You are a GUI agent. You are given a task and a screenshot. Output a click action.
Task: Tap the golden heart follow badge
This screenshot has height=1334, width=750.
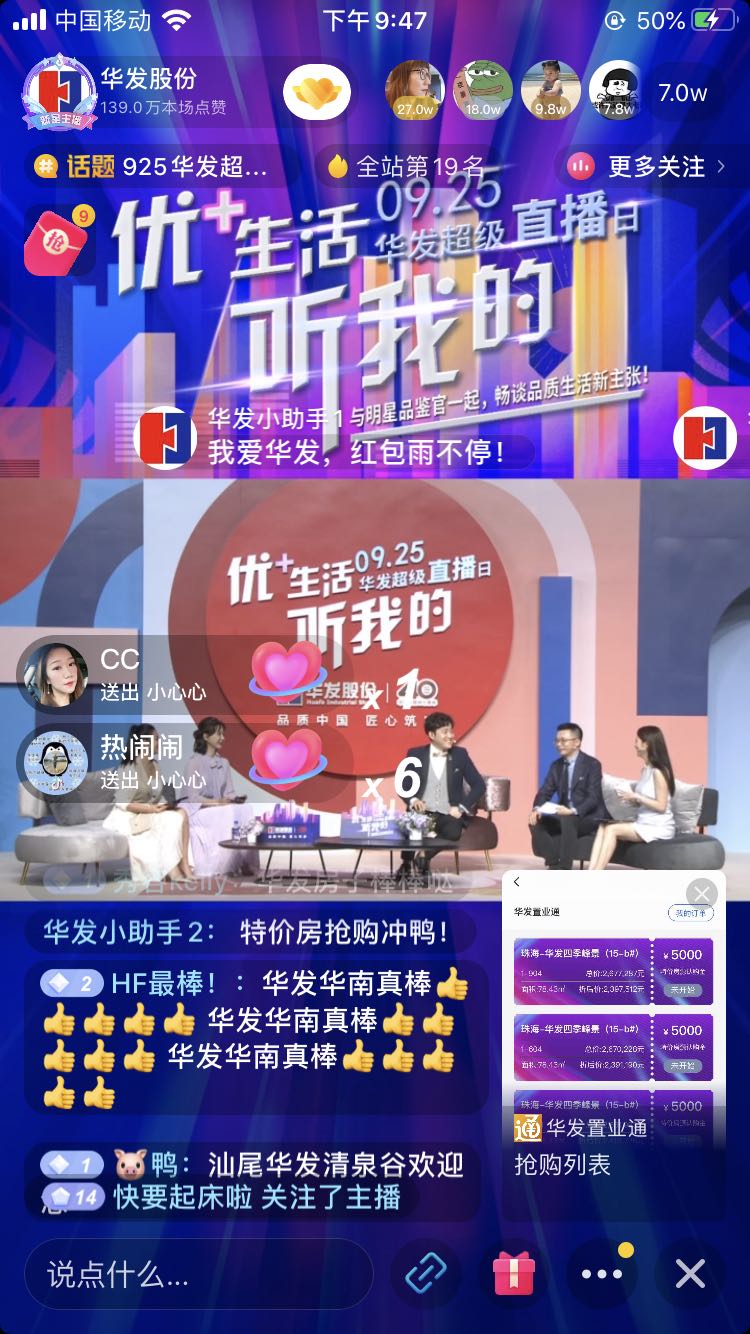tap(316, 93)
